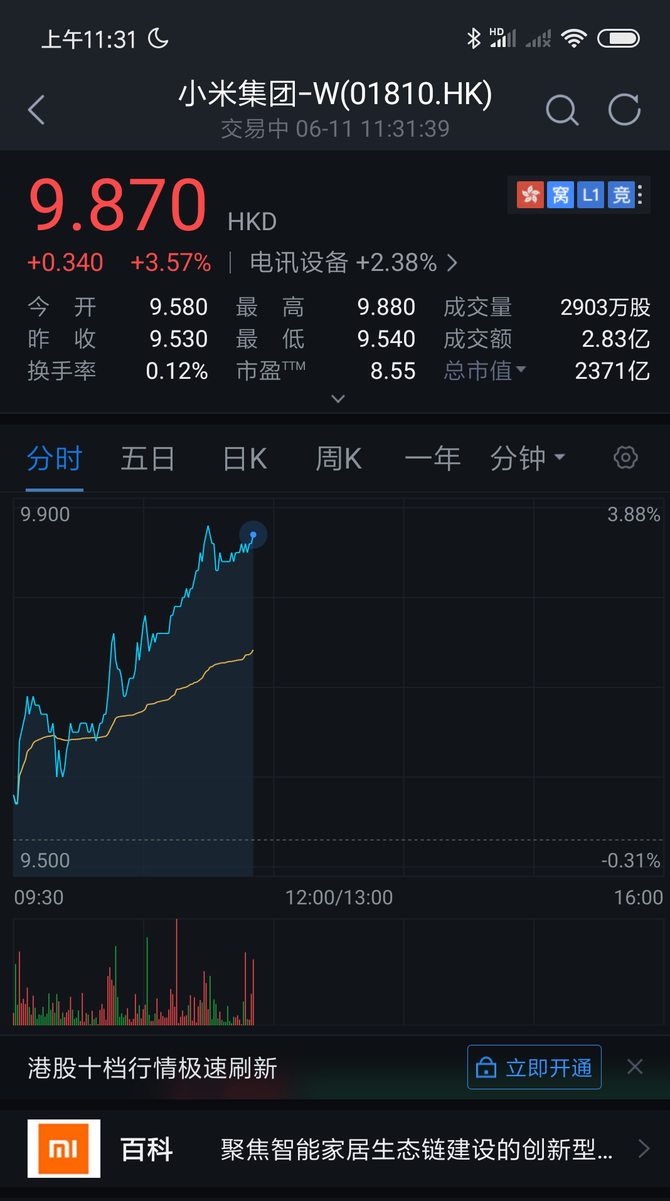Tap 立即开通 to activate fast quotes
Viewport: 670px width, 1201px height.
[x=535, y=1067]
